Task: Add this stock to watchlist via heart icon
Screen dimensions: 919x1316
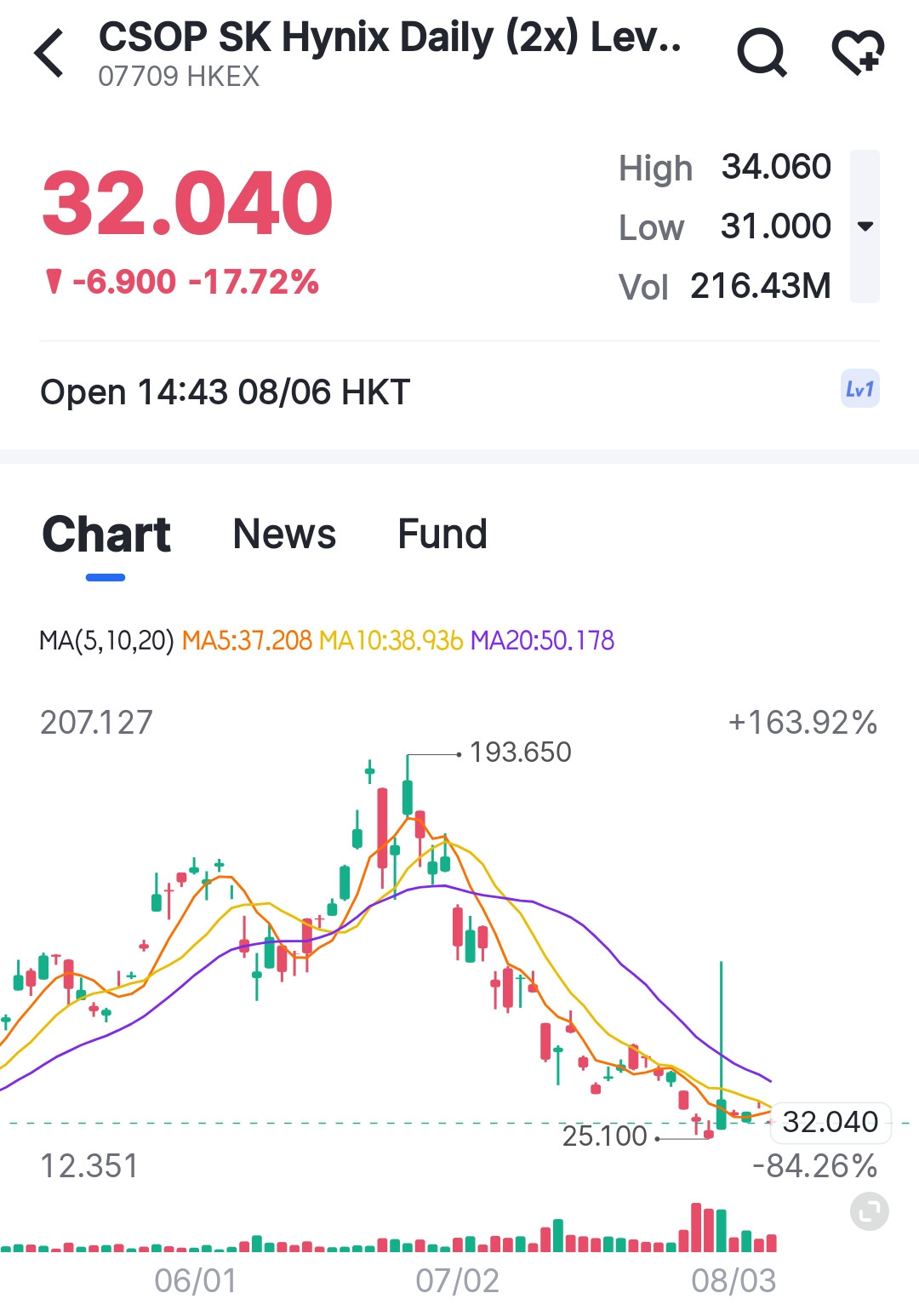Action: tap(858, 52)
